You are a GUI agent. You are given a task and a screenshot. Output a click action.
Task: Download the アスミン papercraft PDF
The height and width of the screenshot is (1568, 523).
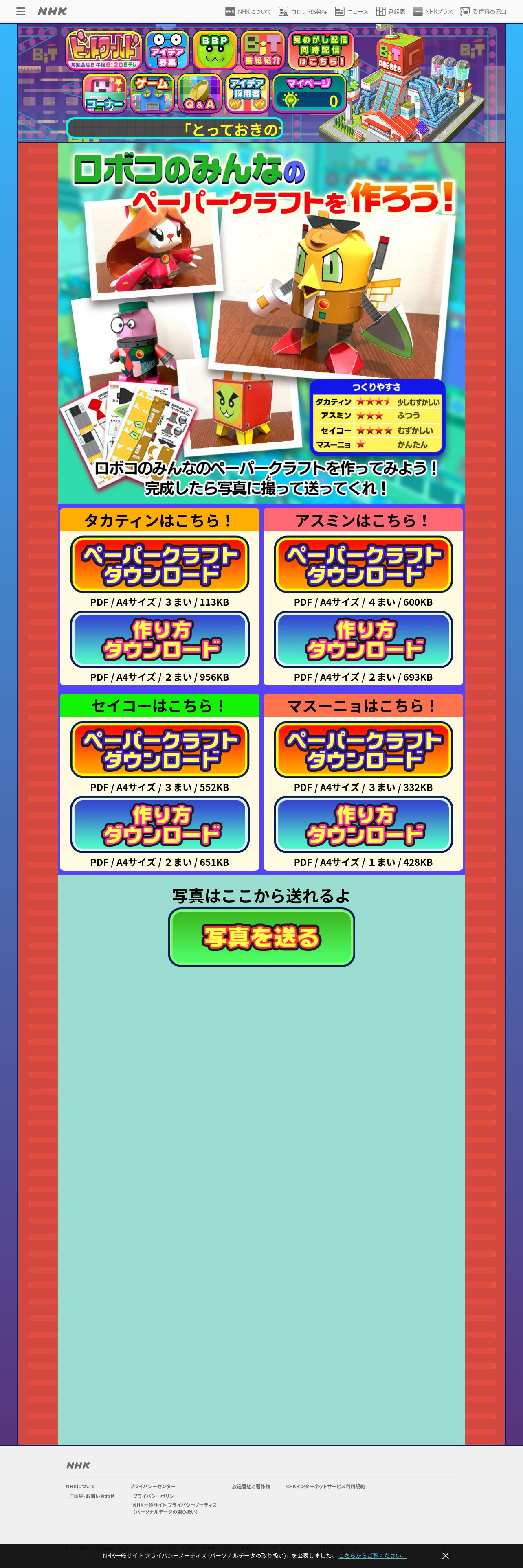(x=363, y=564)
